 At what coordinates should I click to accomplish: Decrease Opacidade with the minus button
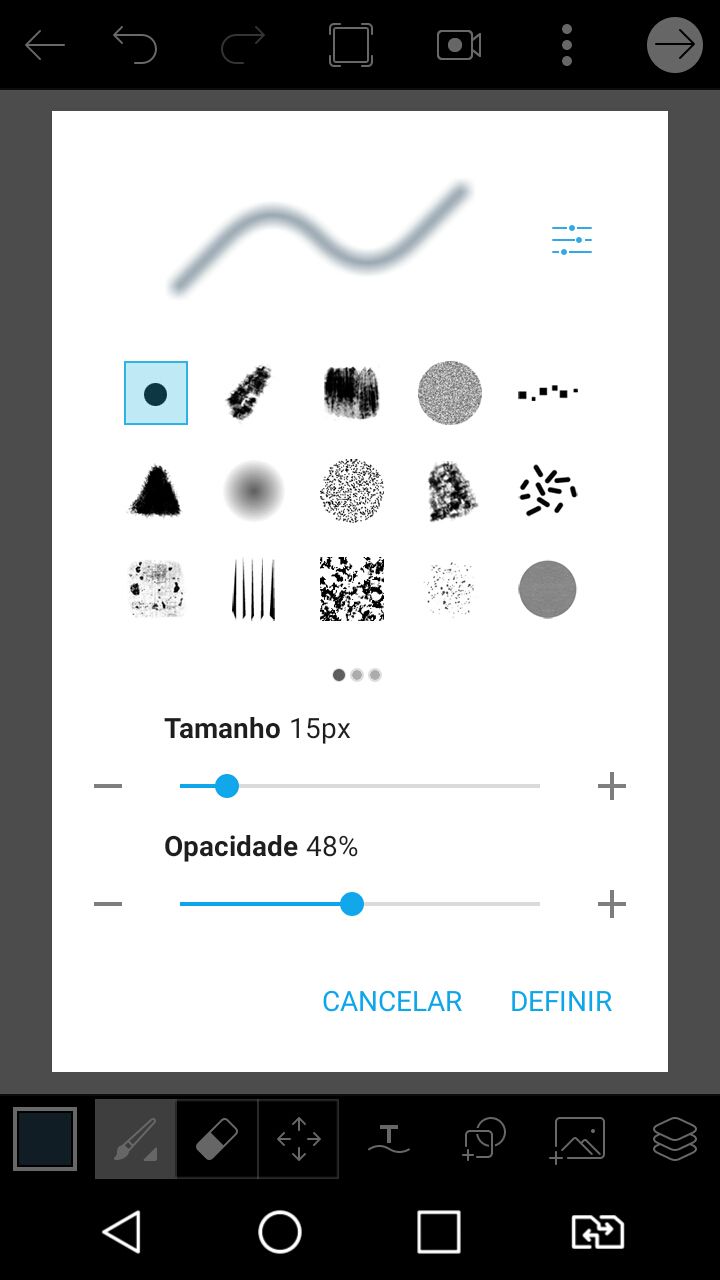(108, 904)
